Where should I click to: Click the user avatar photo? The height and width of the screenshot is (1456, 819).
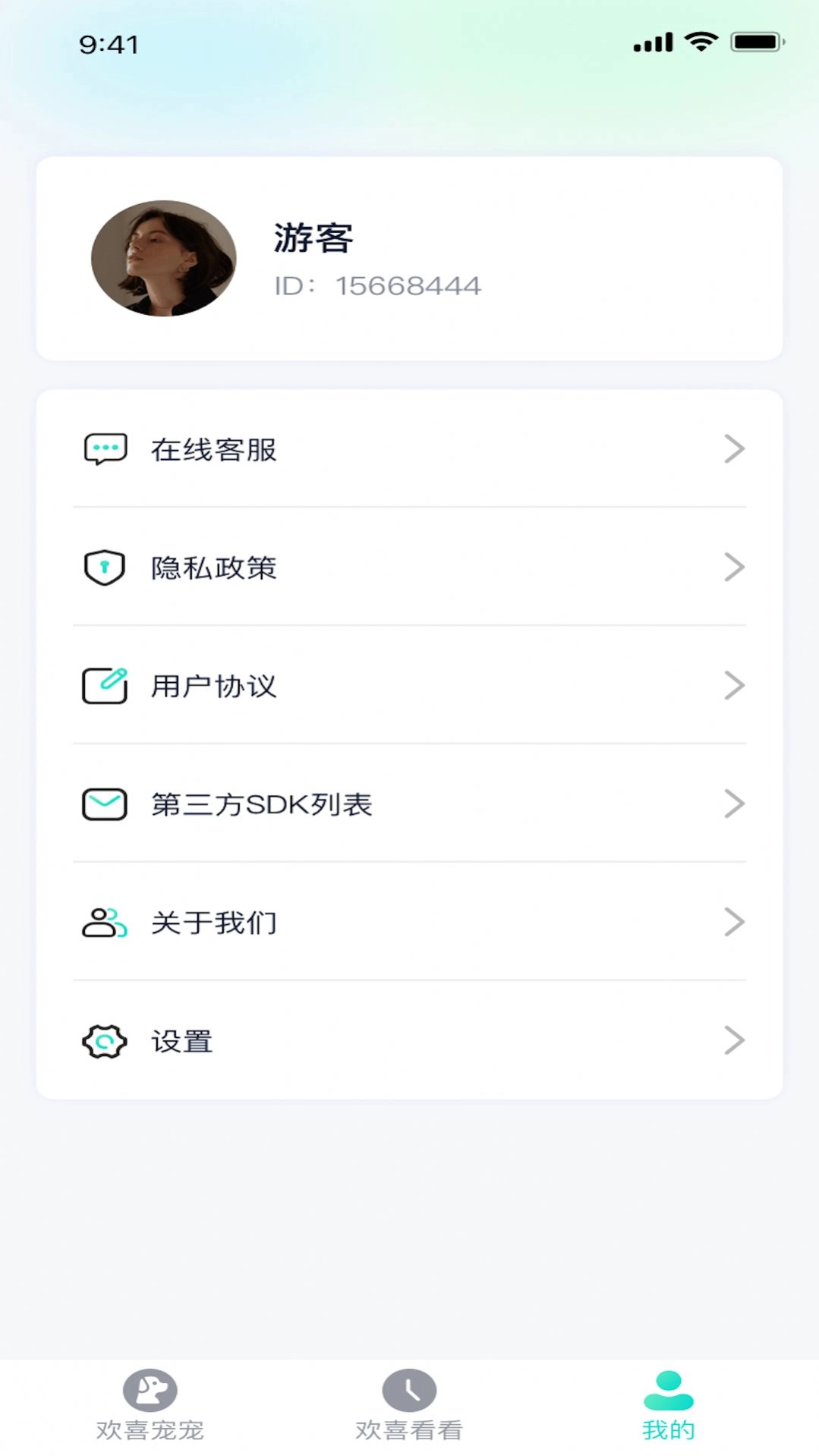click(164, 258)
